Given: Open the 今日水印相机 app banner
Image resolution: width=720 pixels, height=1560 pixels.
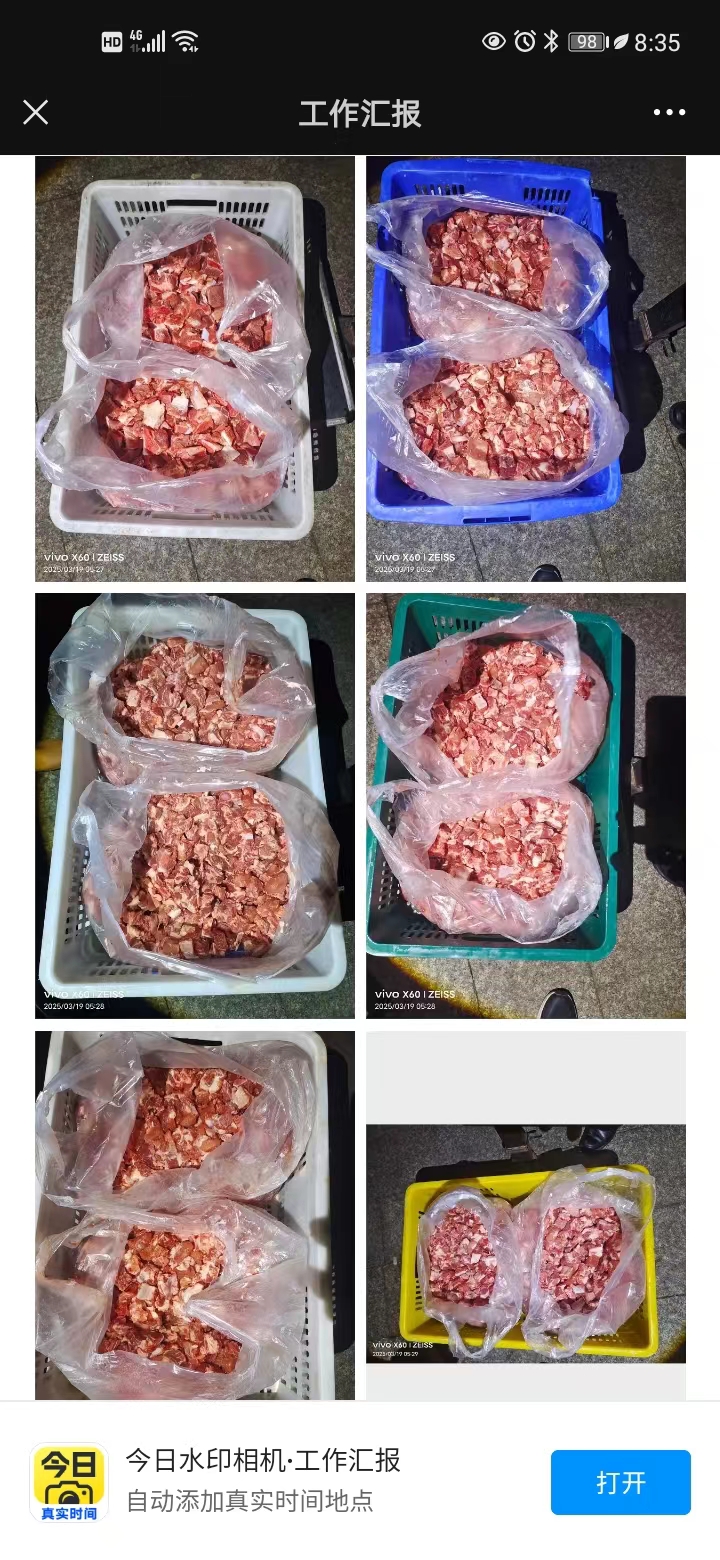Looking at the screenshot, I should [264, 1481].
